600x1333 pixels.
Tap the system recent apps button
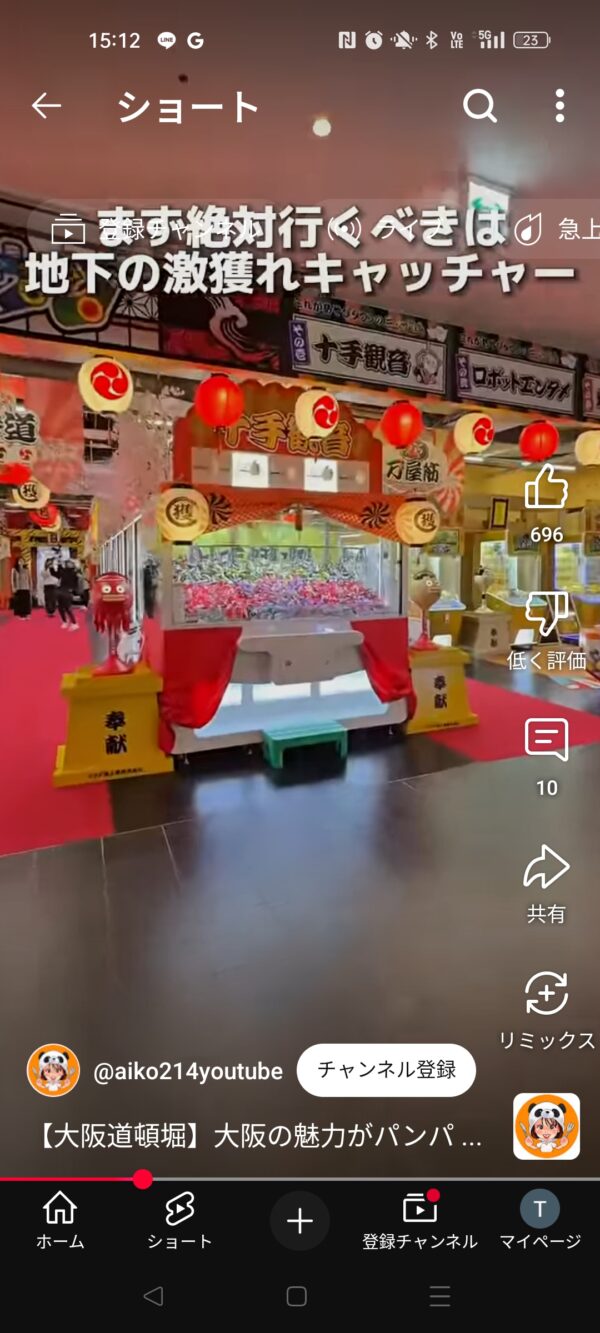[x=440, y=1297]
